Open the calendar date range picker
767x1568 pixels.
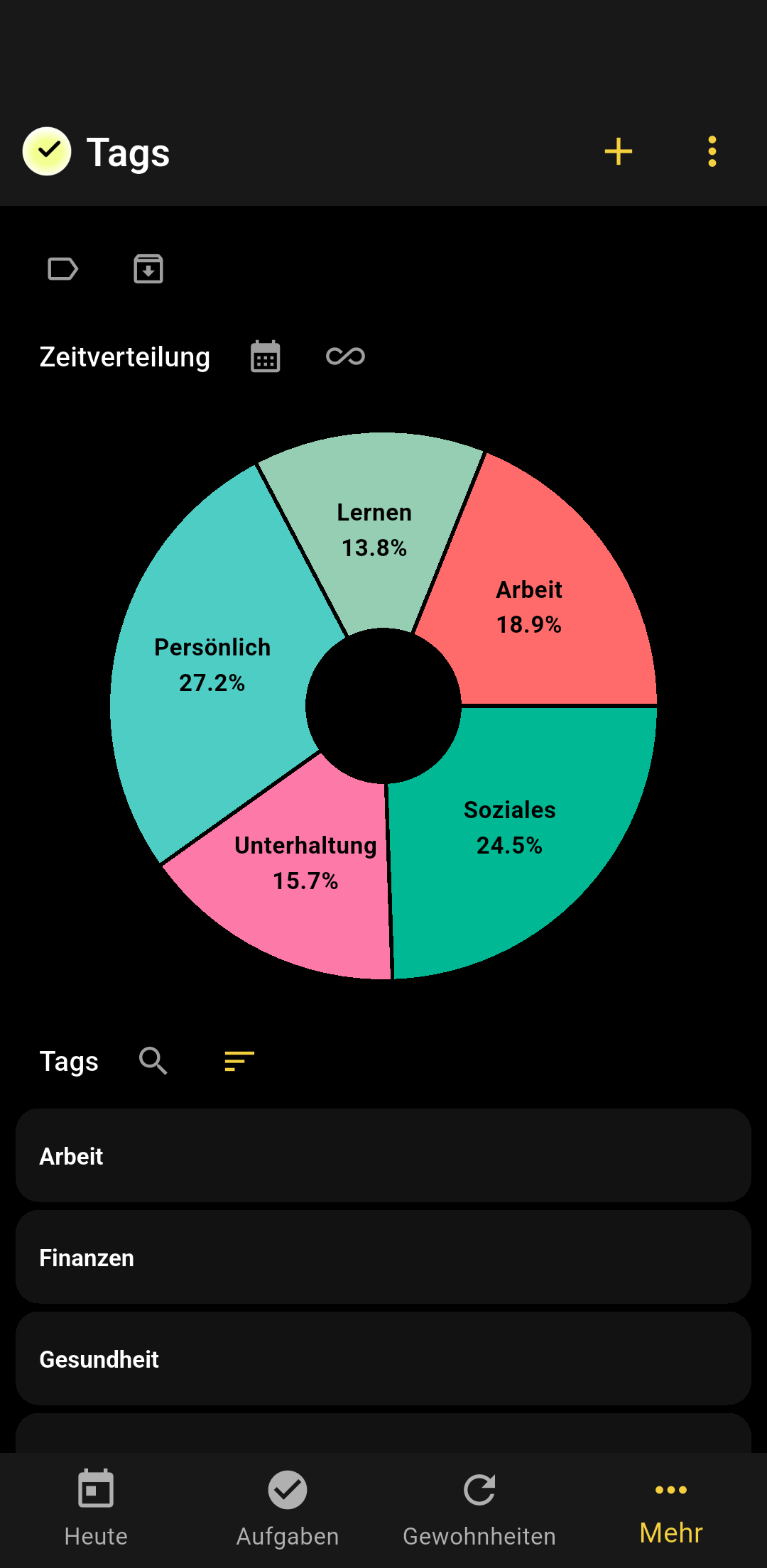pyautogui.click(x=266, y=356)
